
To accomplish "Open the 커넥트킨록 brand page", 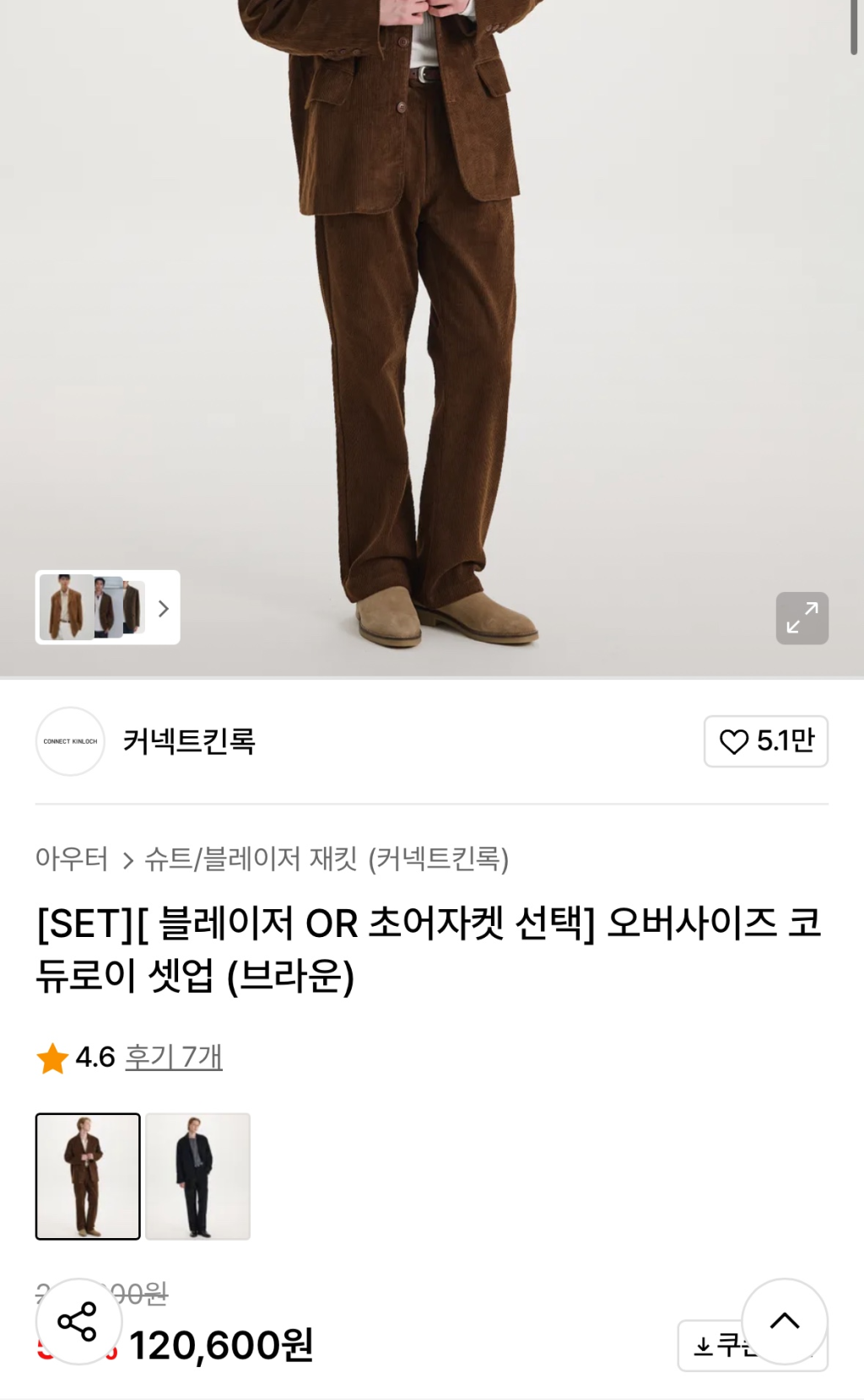I will 188,741.
